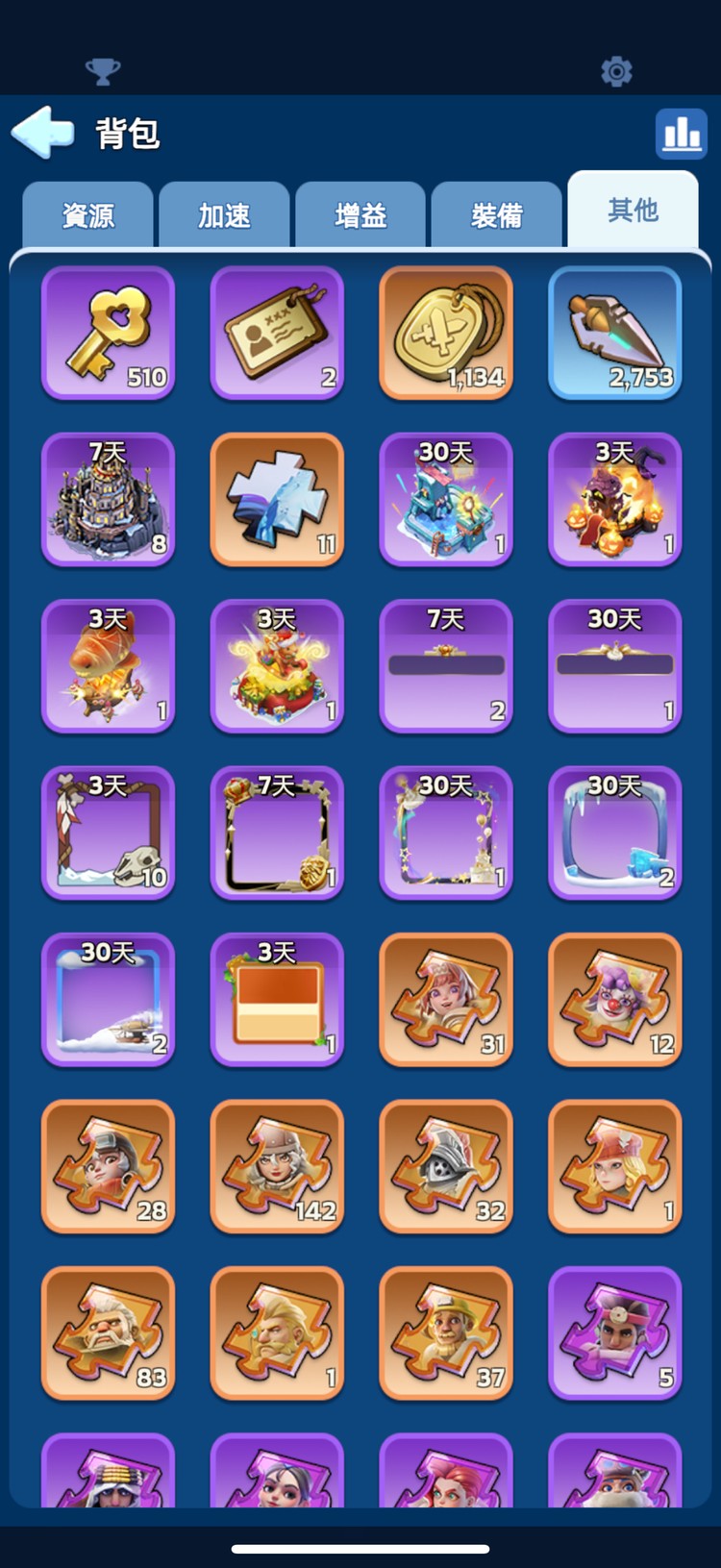The height and width of the screenshot is (1568, 721).
Task: Select the 其他 tab
Action: tap(633, 211)
